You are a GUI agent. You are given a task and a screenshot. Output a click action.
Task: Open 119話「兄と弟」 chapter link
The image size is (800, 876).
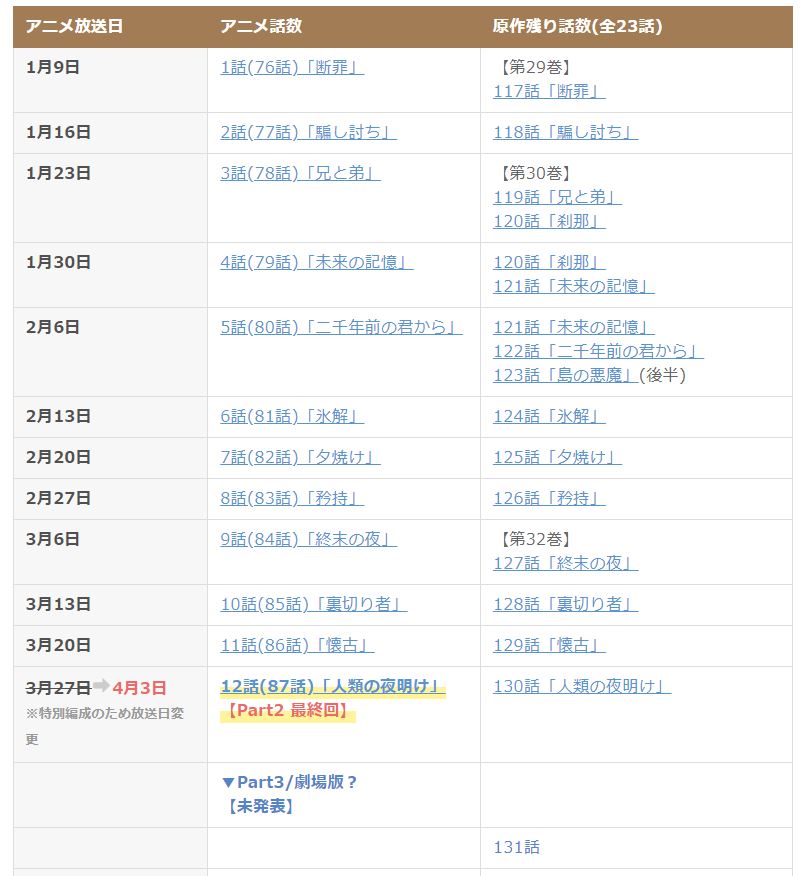pos(557,198)
